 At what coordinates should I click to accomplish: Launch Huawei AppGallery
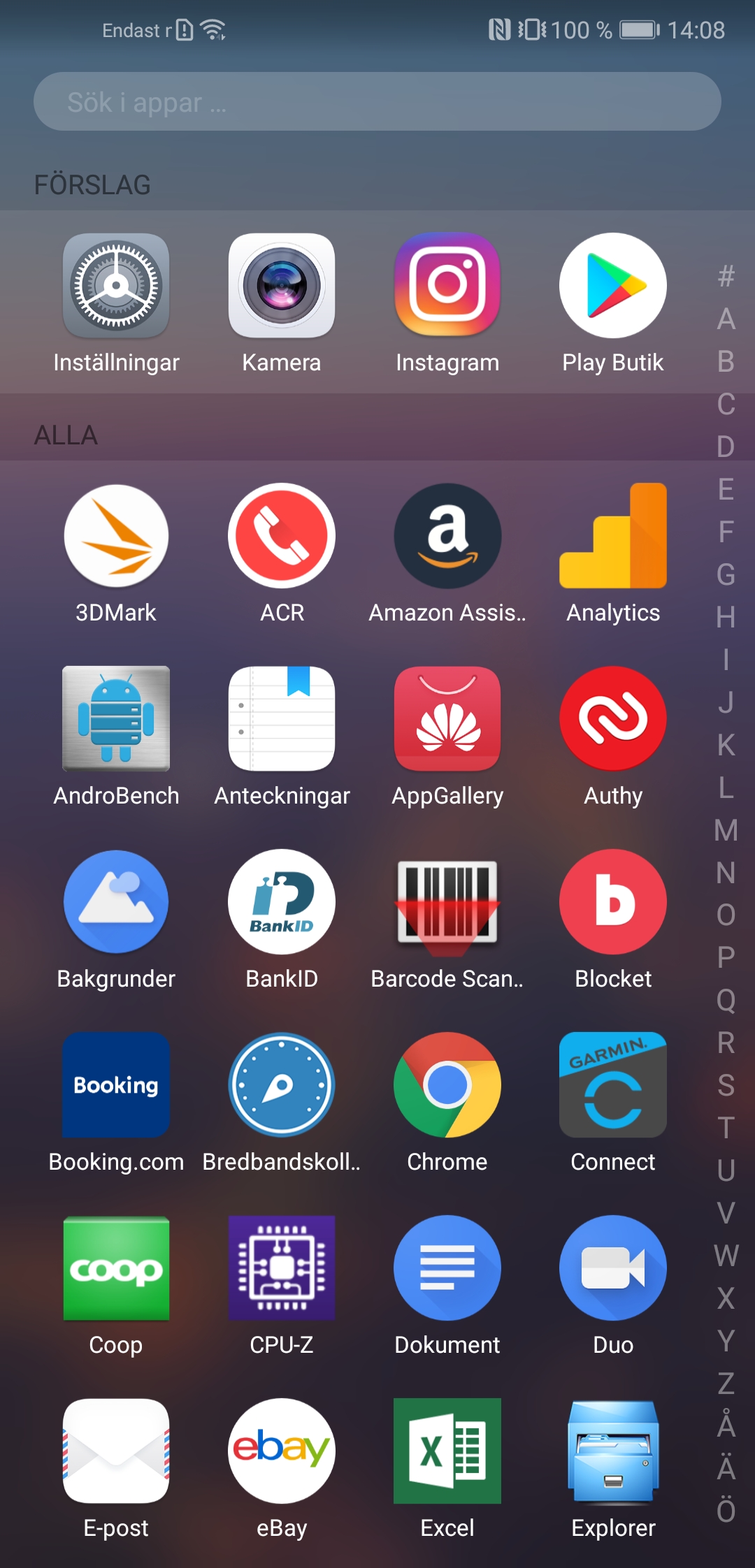pyautogui.click(x=447, y=719)
